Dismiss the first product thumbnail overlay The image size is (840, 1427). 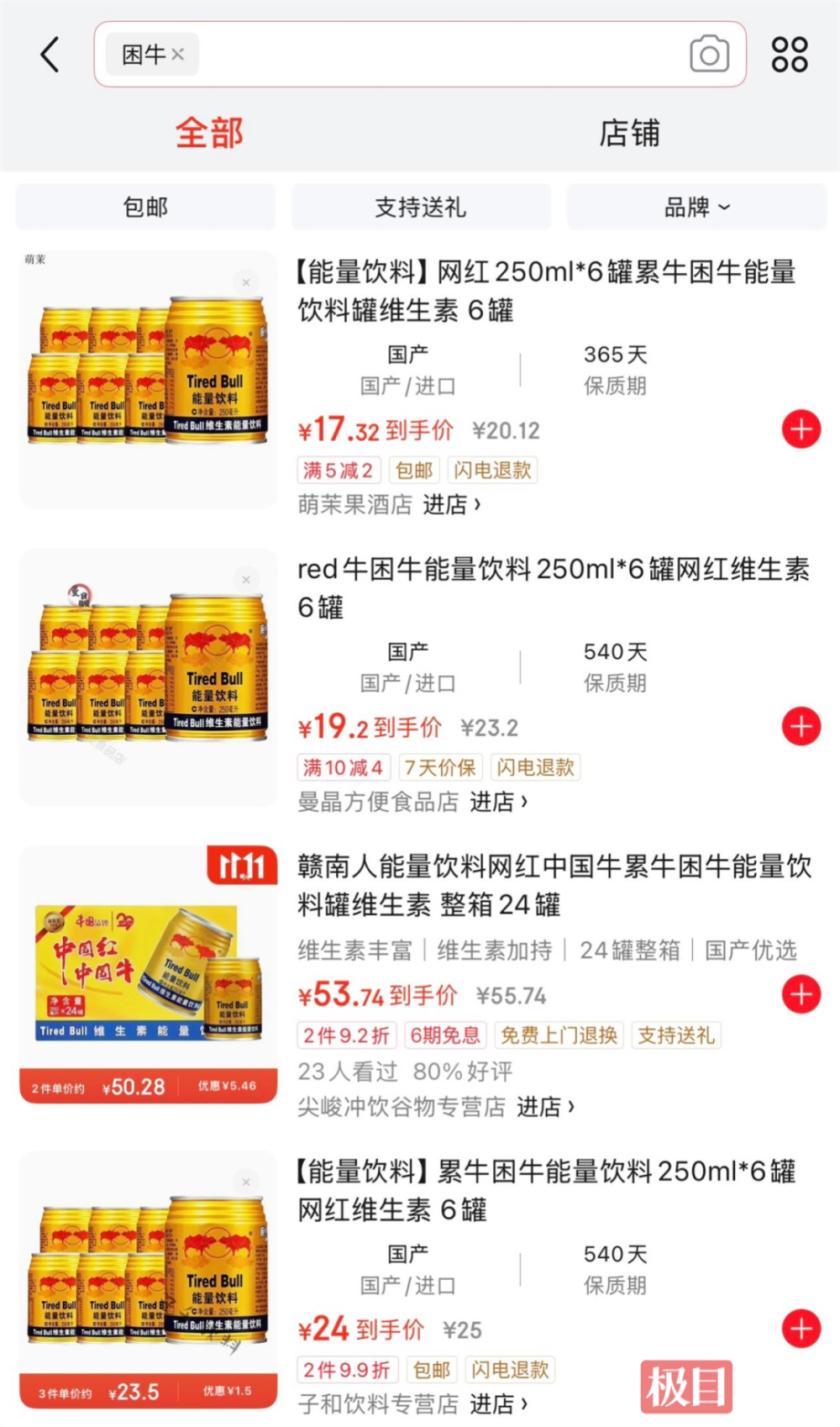[x=245, y=283]
